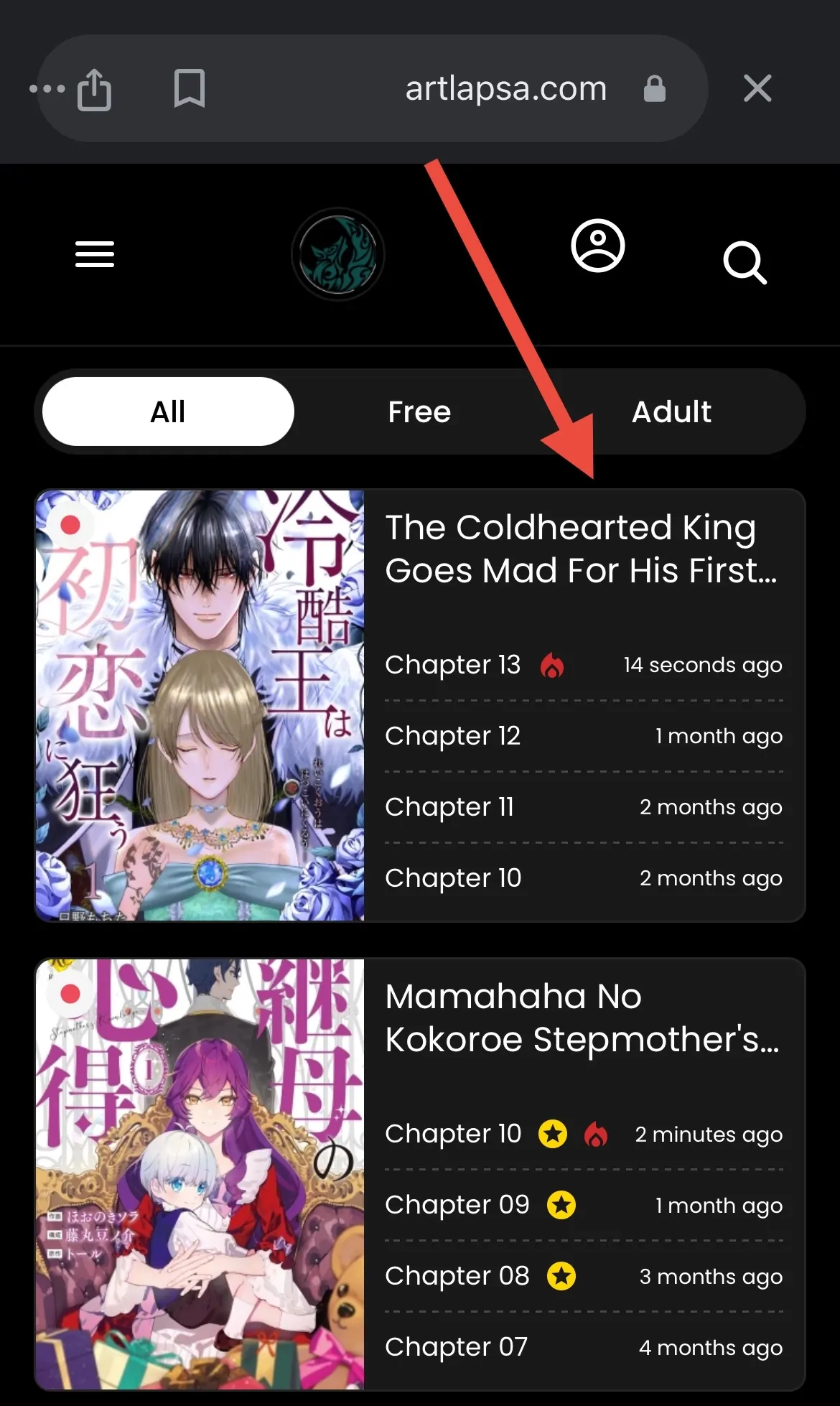Close the browser tab with X
The width and height of the screenshot is (840, 1406).
(757, 89)
